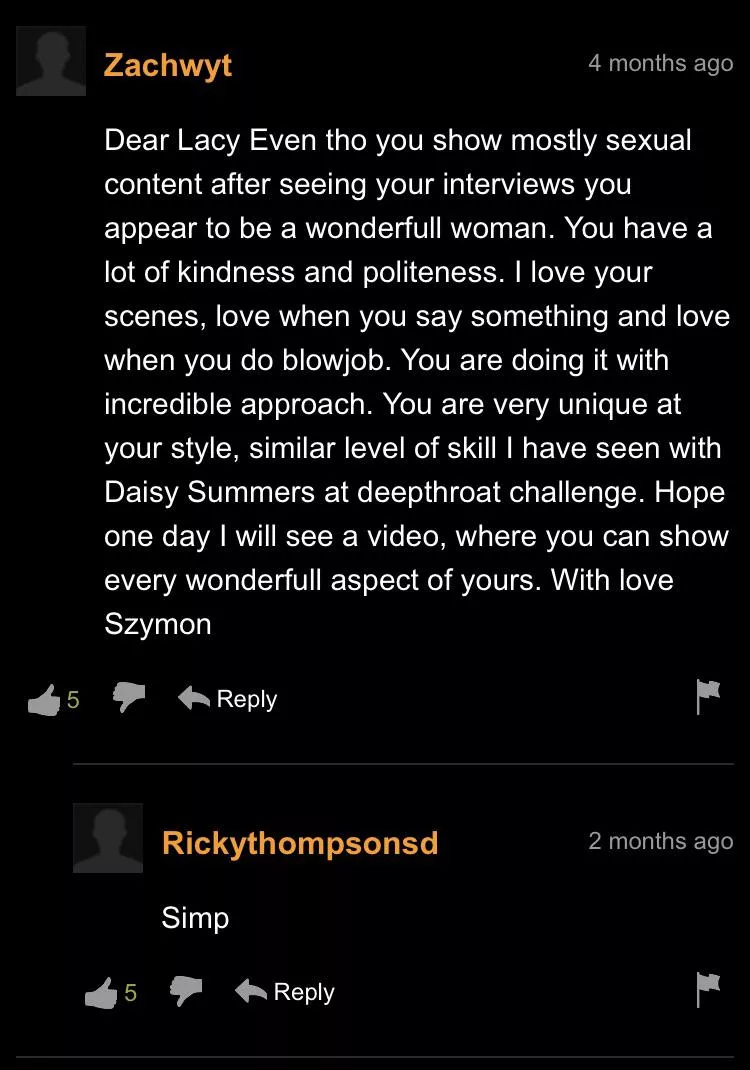Dislike Zachwyt's comment with thumbs down
The image size is (750, 1070).
pos(129,697)
